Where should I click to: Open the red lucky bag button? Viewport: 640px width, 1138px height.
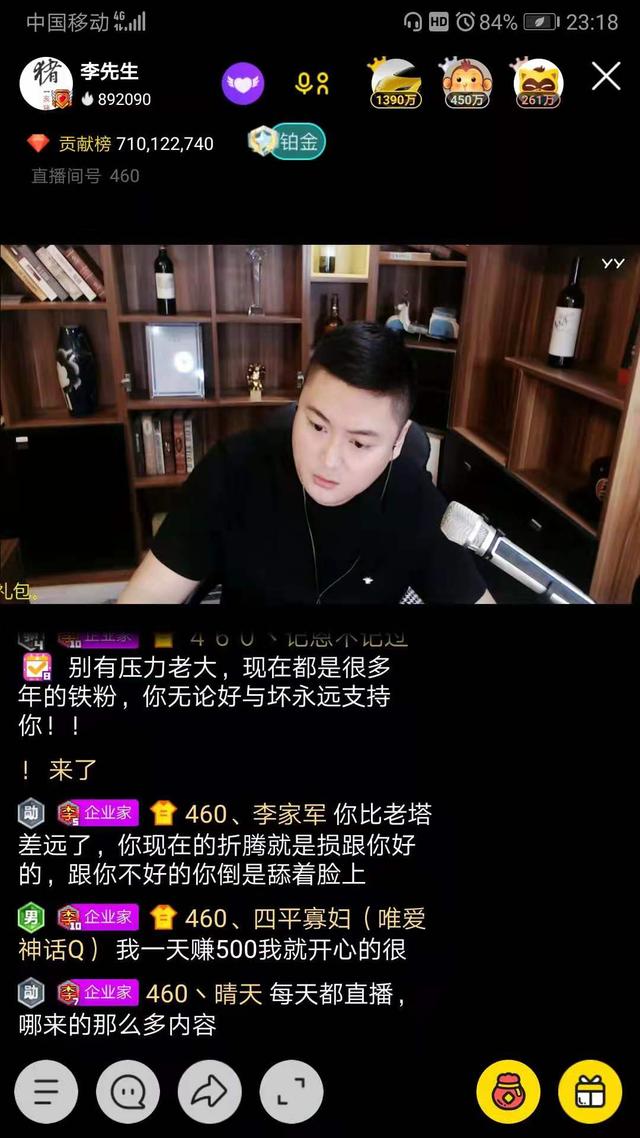pyautogui.click(x=508, y=1092)
